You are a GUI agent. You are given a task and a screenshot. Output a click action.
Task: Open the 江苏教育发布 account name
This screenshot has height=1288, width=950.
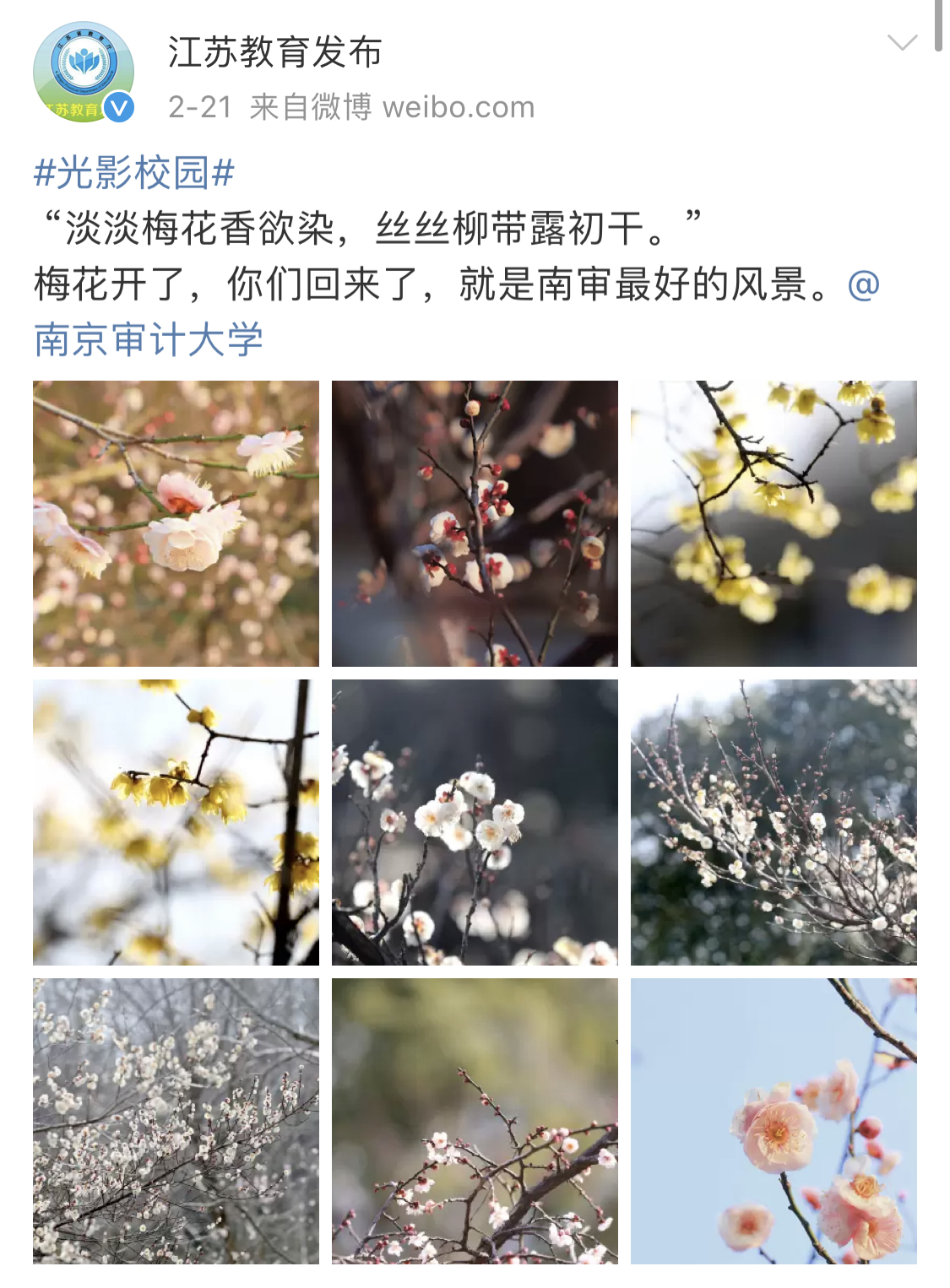(274, 52)
